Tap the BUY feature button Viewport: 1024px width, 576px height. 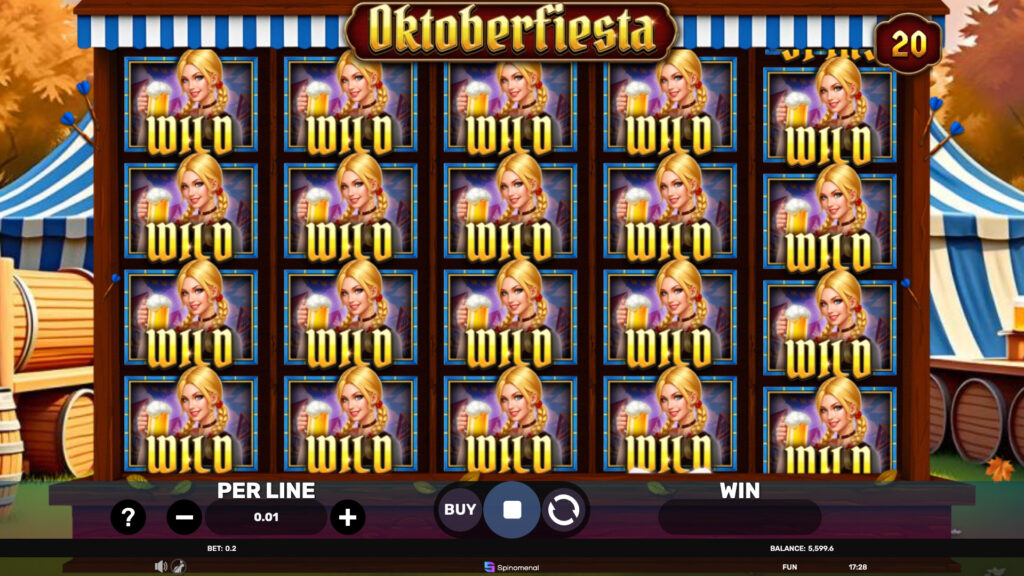click(x=460, y=509)
